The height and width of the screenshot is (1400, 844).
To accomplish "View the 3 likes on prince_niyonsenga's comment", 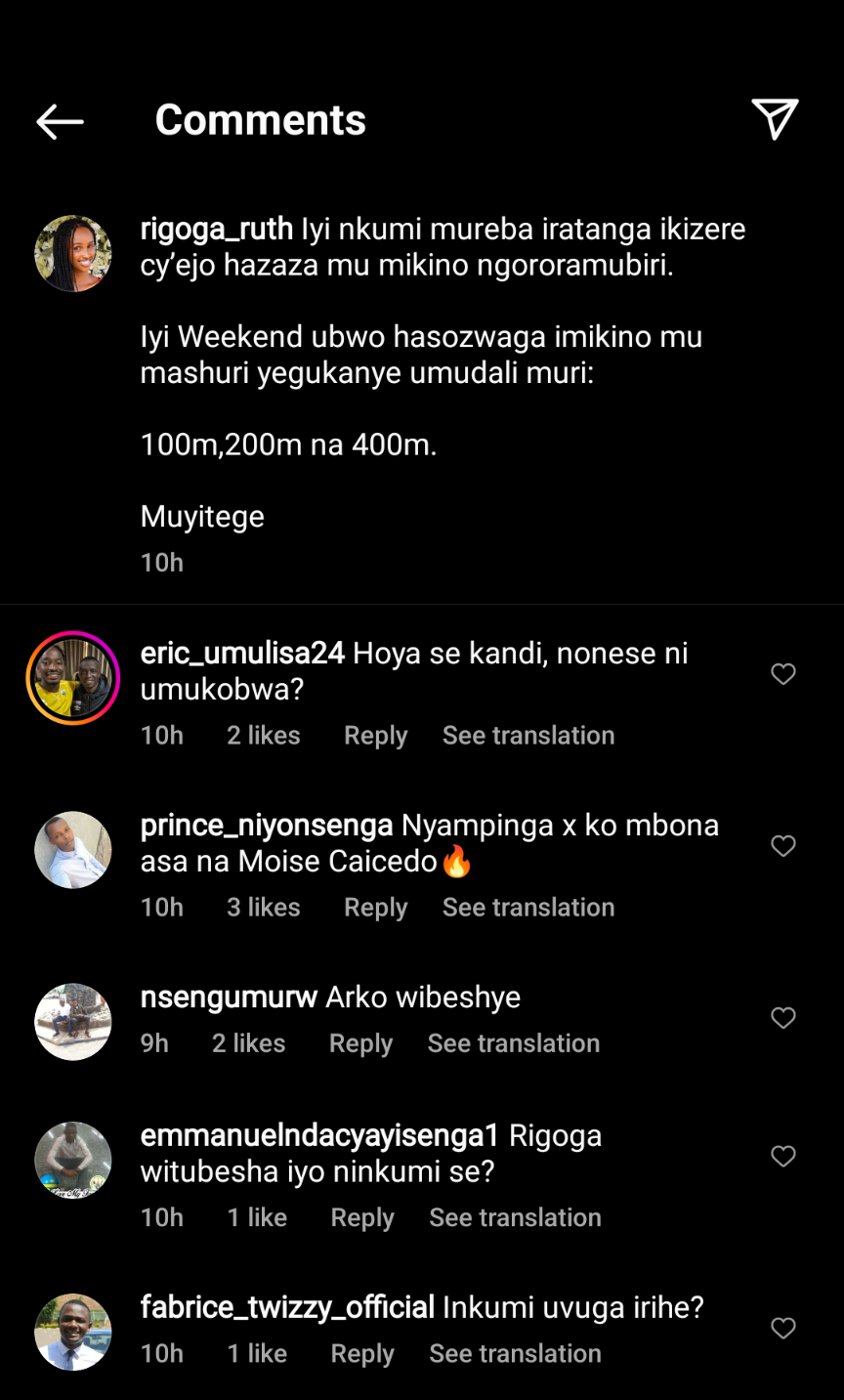I will click(x=264, y=908).
